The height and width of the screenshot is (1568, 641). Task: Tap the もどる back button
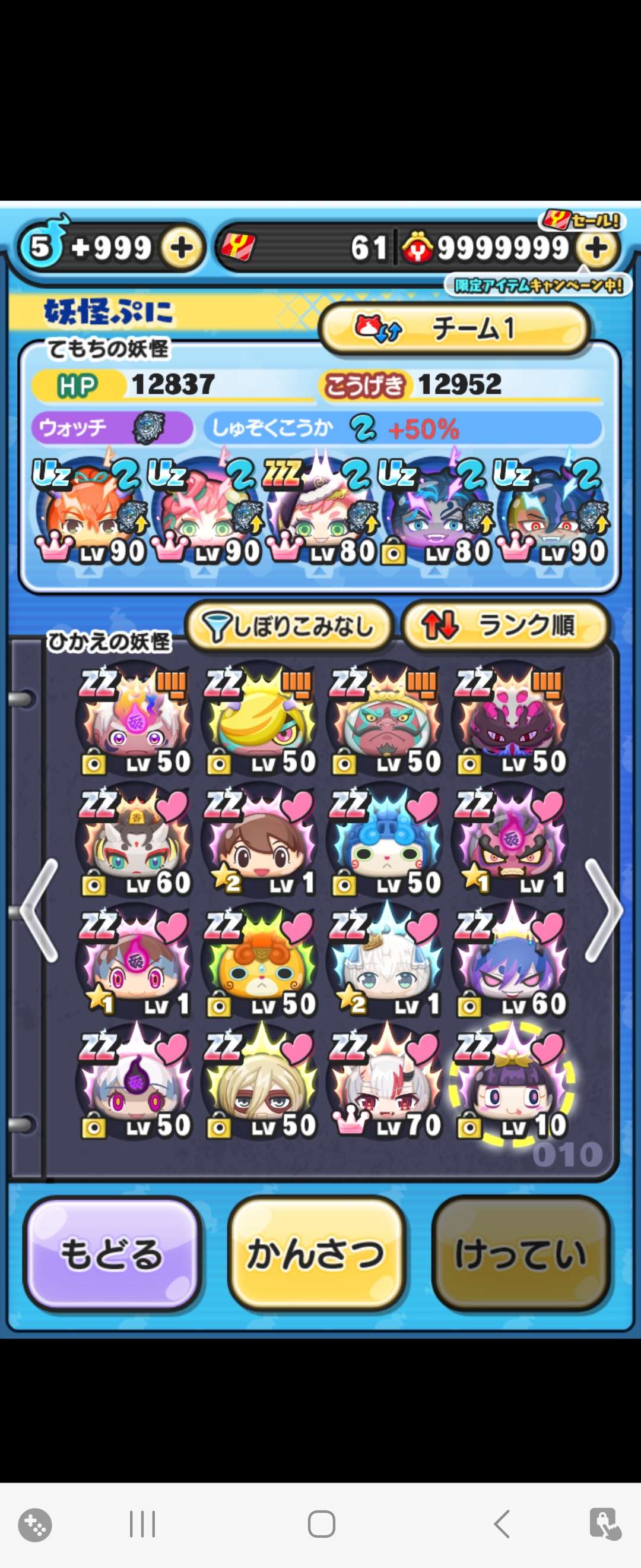[x=112, y=1254]
